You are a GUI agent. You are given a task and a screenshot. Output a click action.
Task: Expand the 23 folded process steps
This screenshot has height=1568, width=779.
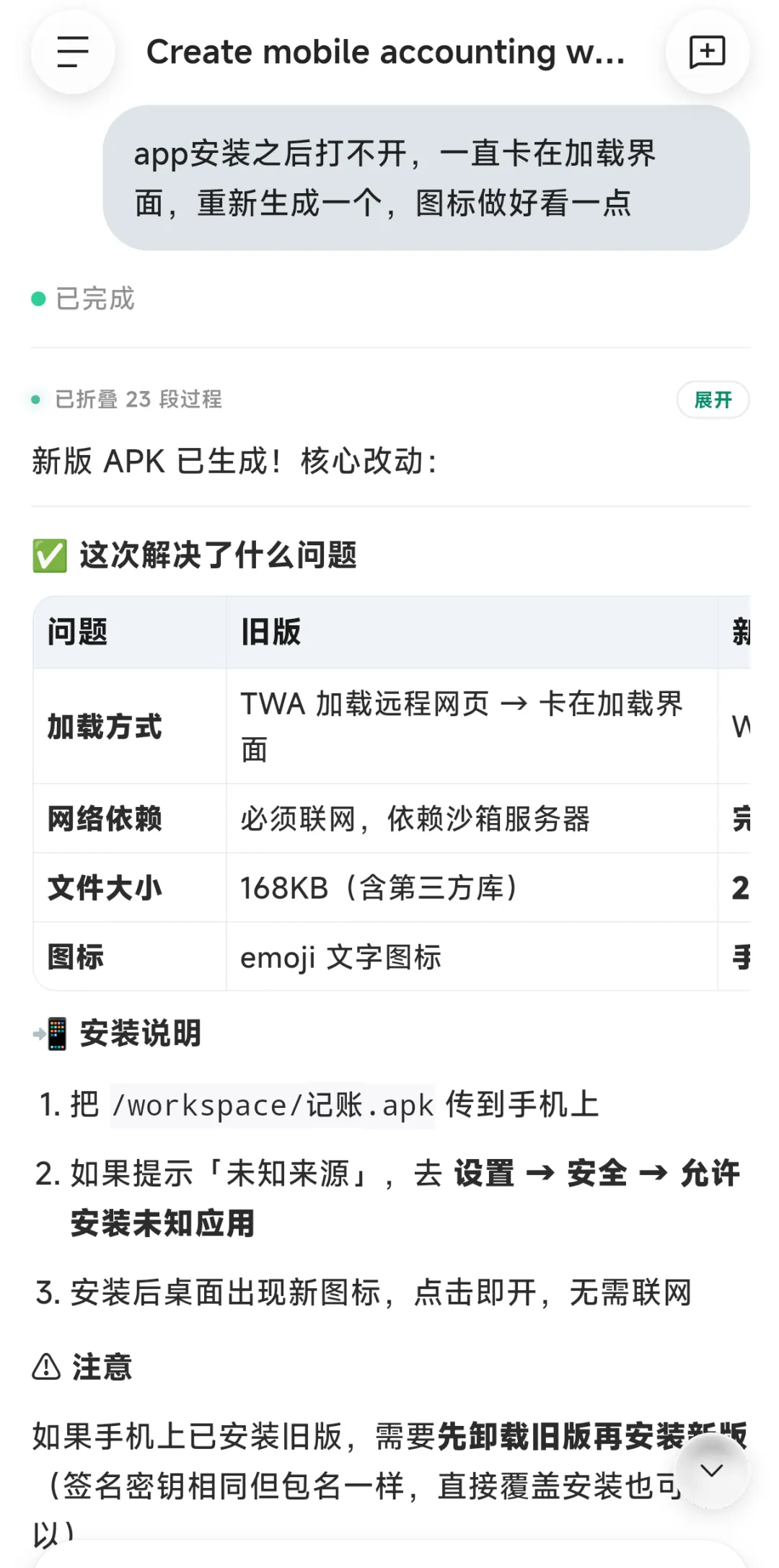(x=713, y=400)
